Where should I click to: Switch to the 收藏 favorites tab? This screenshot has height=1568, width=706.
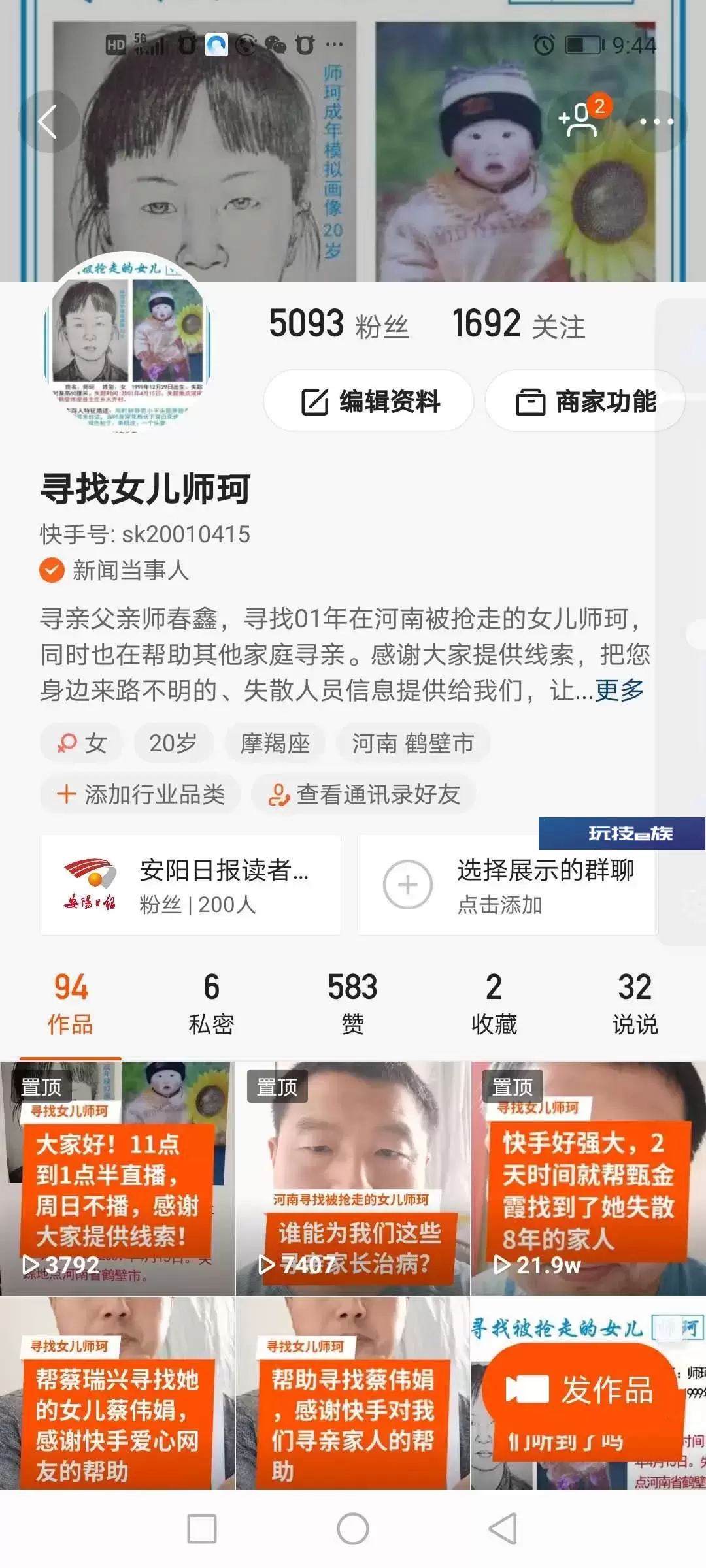point(494,1003)
